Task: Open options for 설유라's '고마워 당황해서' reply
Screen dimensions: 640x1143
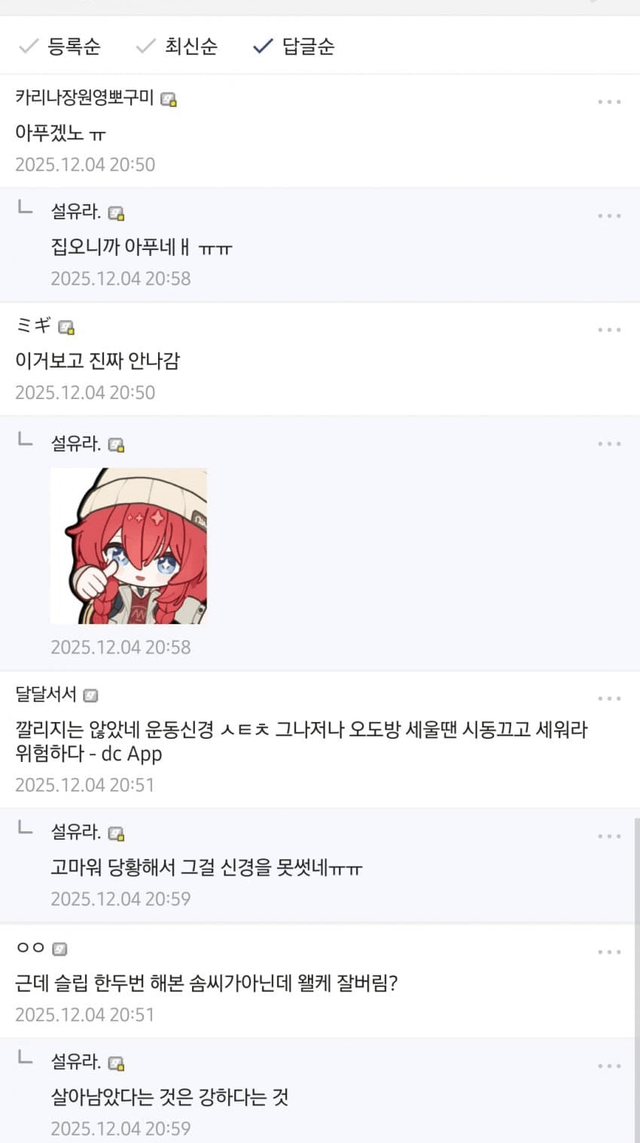Action: (x=609, y=836)
